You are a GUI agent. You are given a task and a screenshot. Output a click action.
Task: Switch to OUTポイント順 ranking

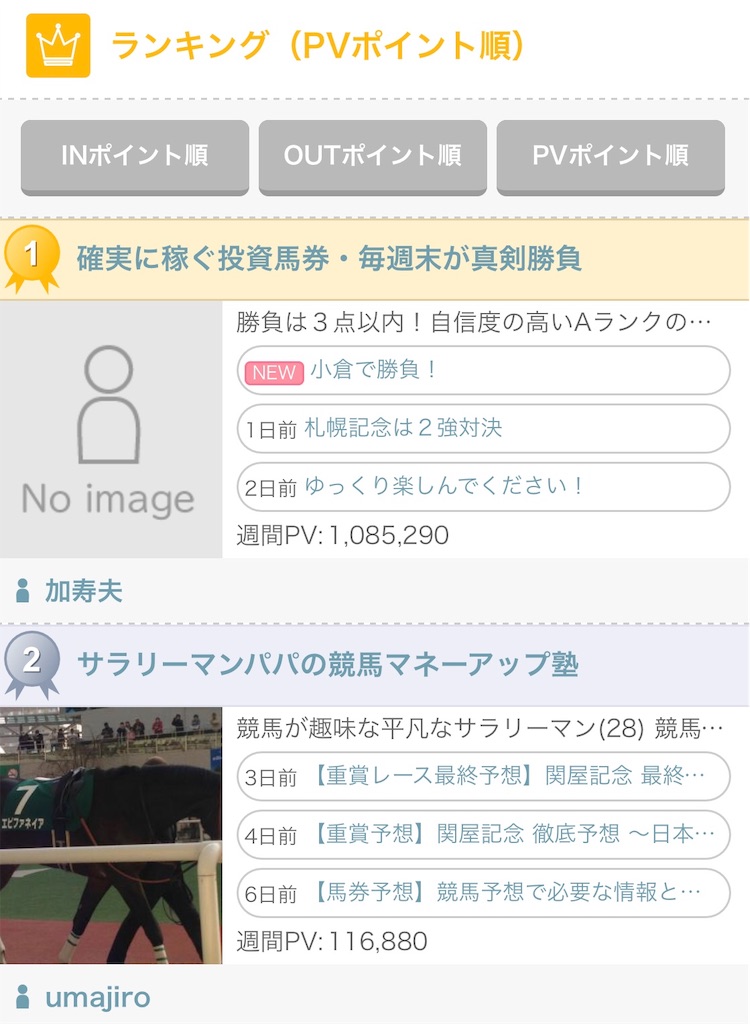click(x=373, y=157)
